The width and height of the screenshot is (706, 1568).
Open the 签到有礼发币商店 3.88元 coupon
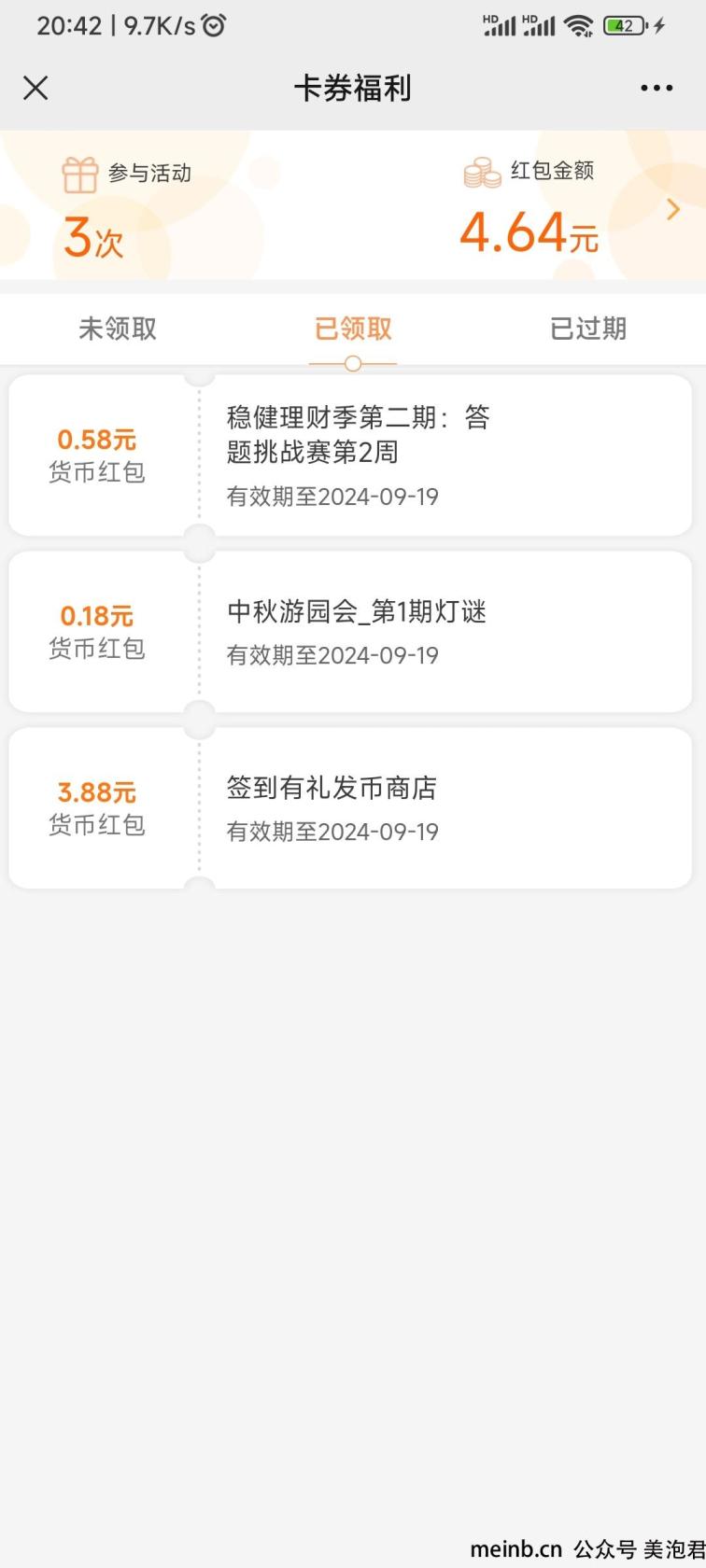click(x=350, y=808)
